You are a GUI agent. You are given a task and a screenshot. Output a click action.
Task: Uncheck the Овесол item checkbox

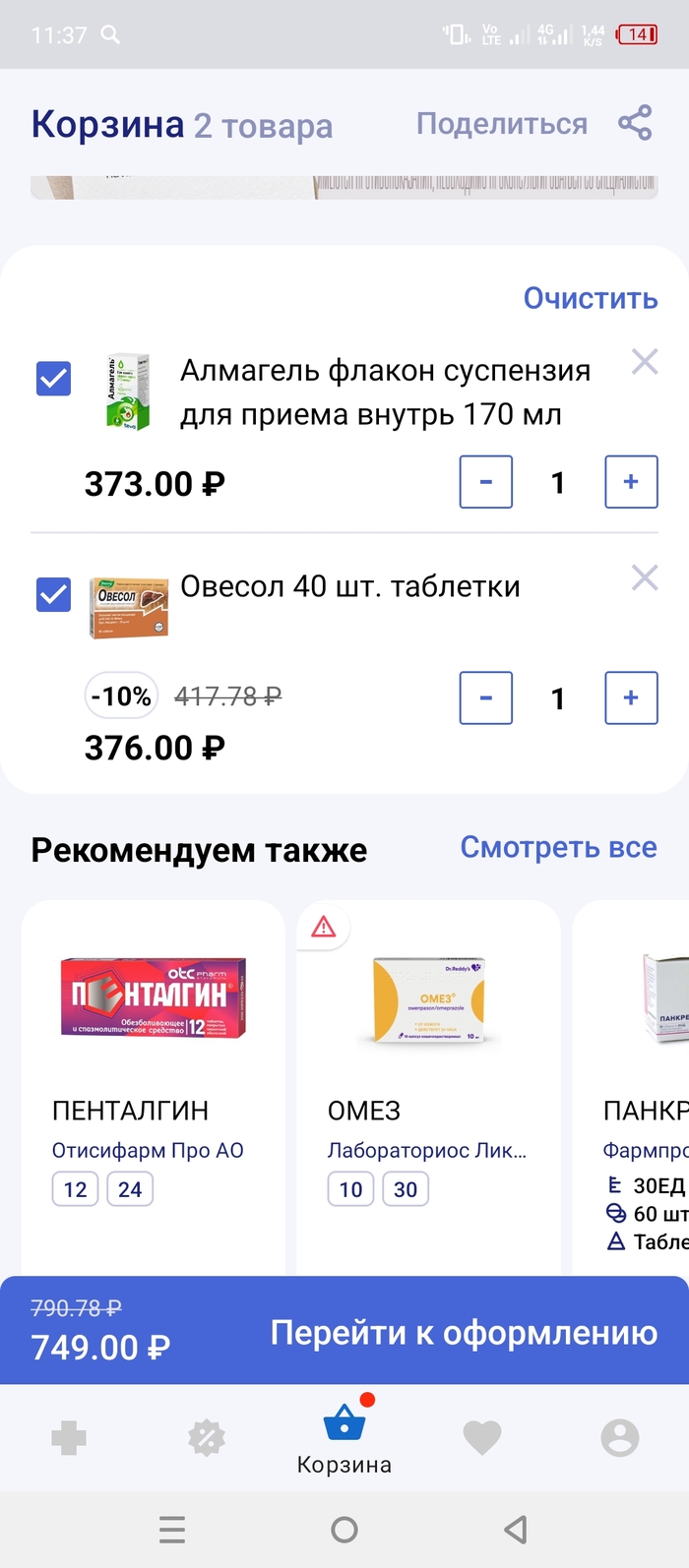53,594
